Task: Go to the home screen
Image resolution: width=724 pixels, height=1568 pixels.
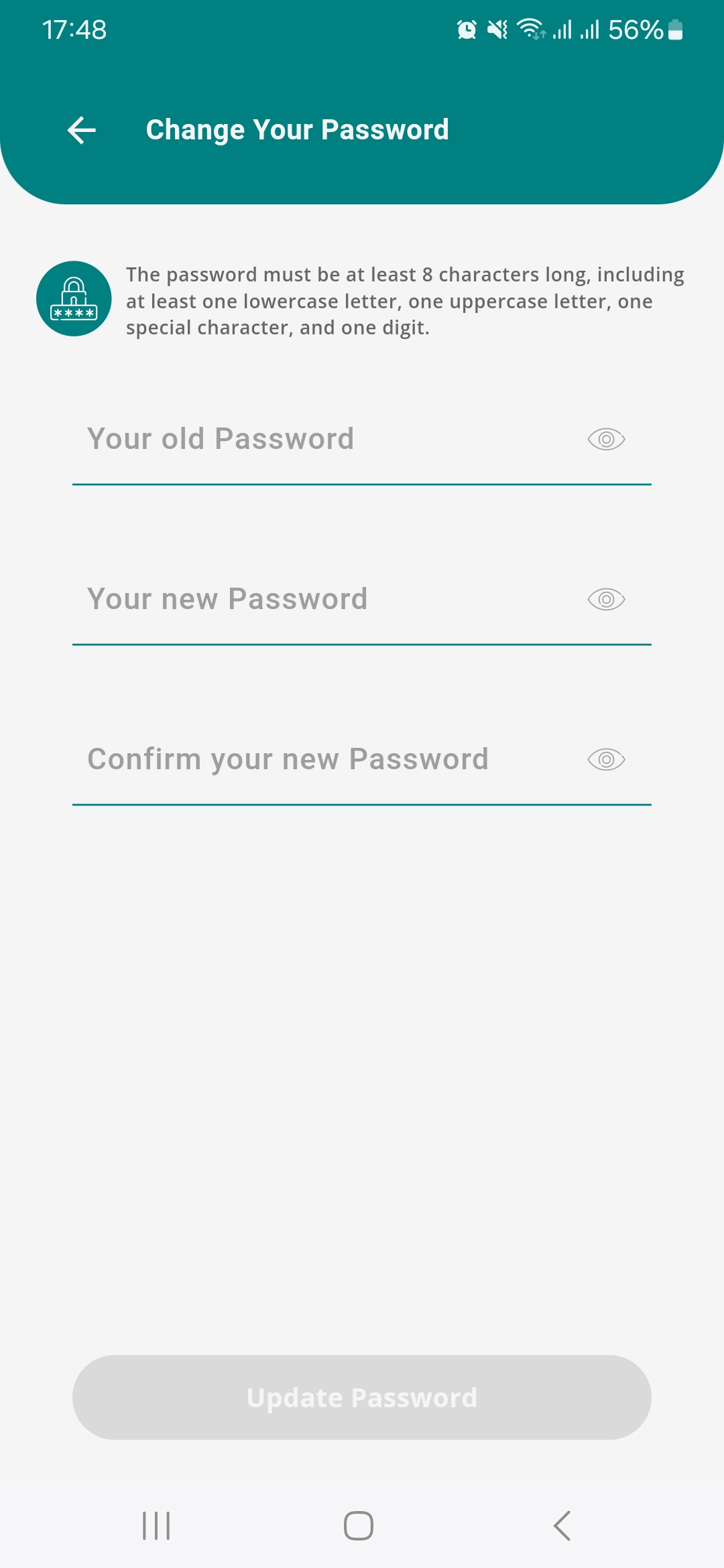Action: click(x=359, y=1526)
